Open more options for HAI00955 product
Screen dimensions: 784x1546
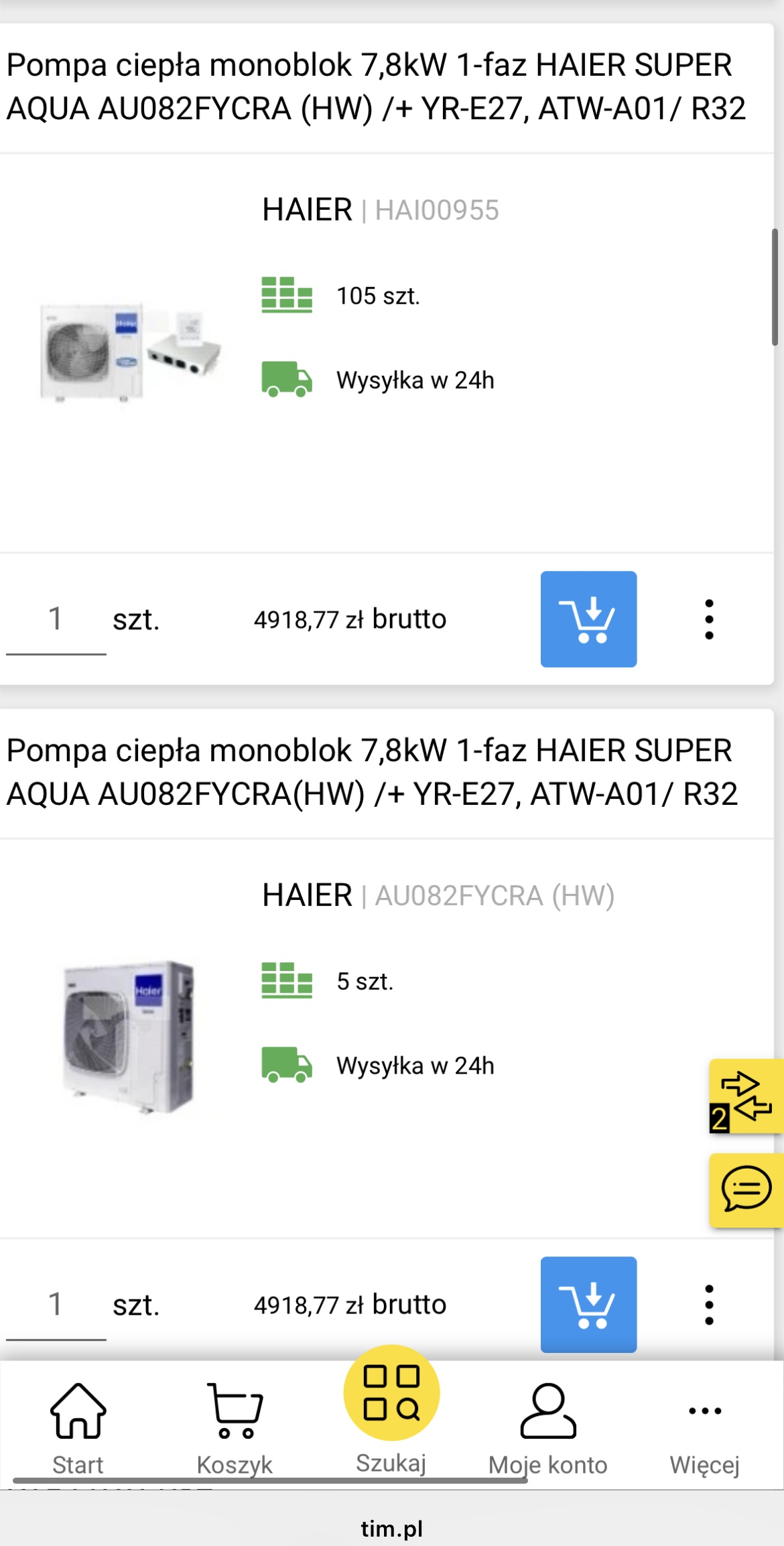click(709, 619)
